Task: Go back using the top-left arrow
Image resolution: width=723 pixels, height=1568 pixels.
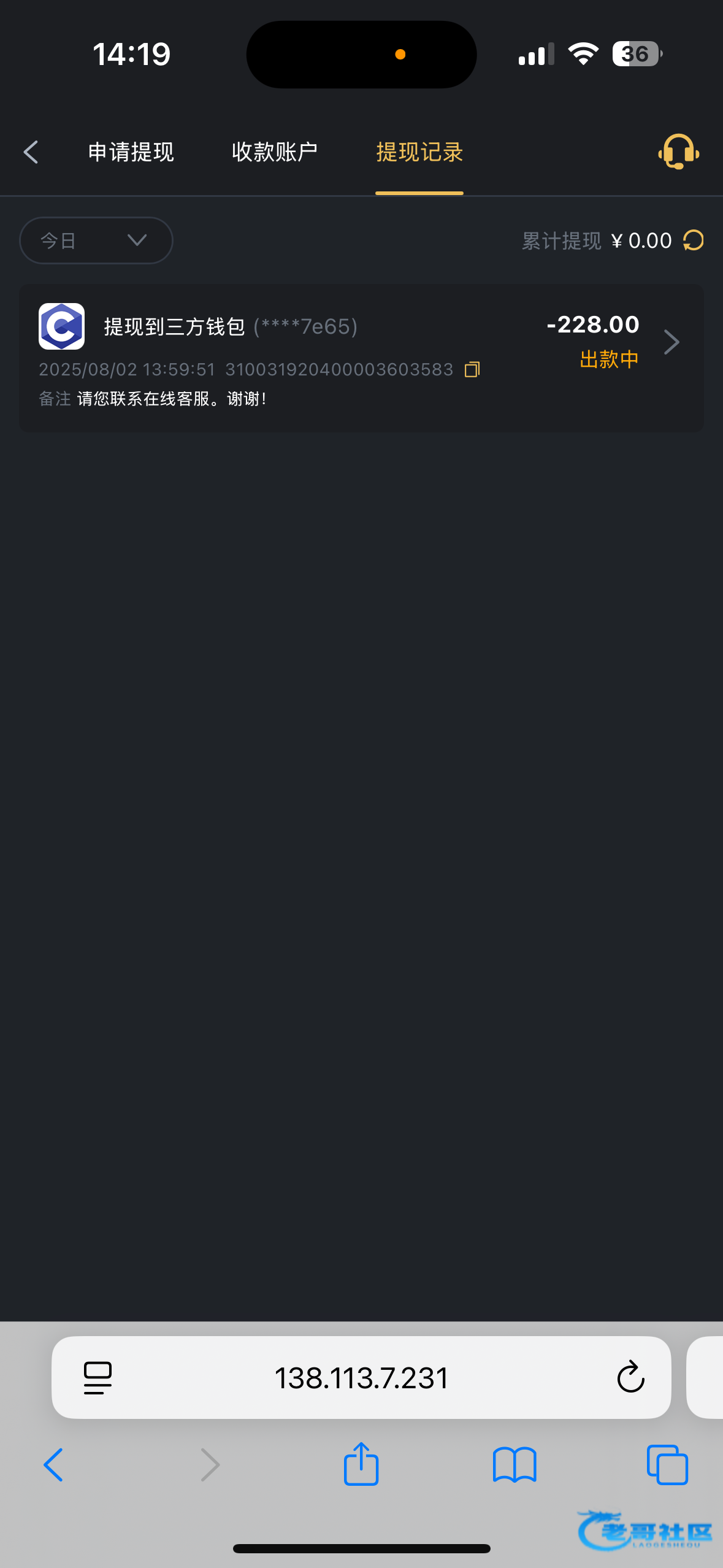Action: tap(31, 152)
